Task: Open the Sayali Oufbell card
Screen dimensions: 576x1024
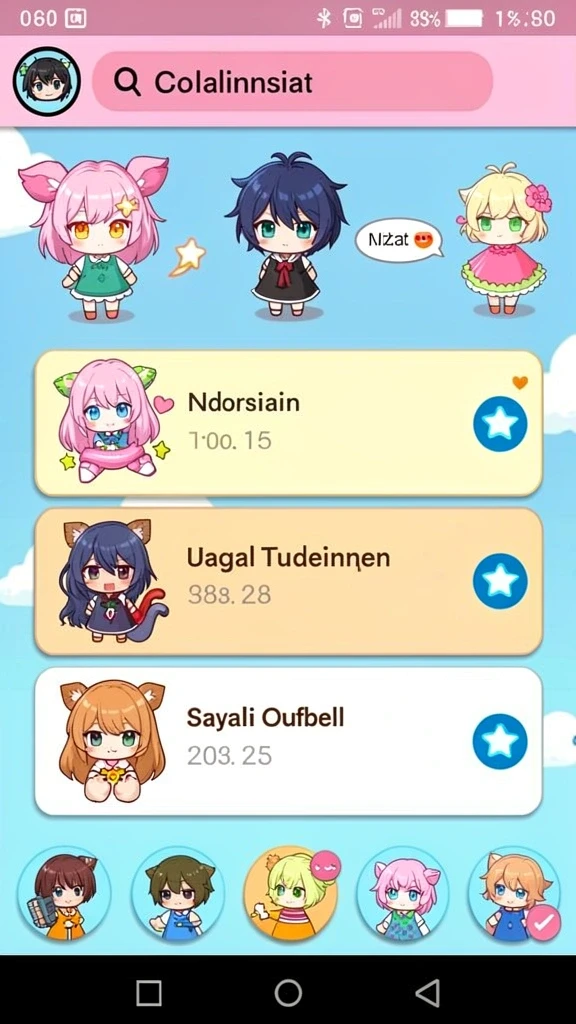Action: 288,741
